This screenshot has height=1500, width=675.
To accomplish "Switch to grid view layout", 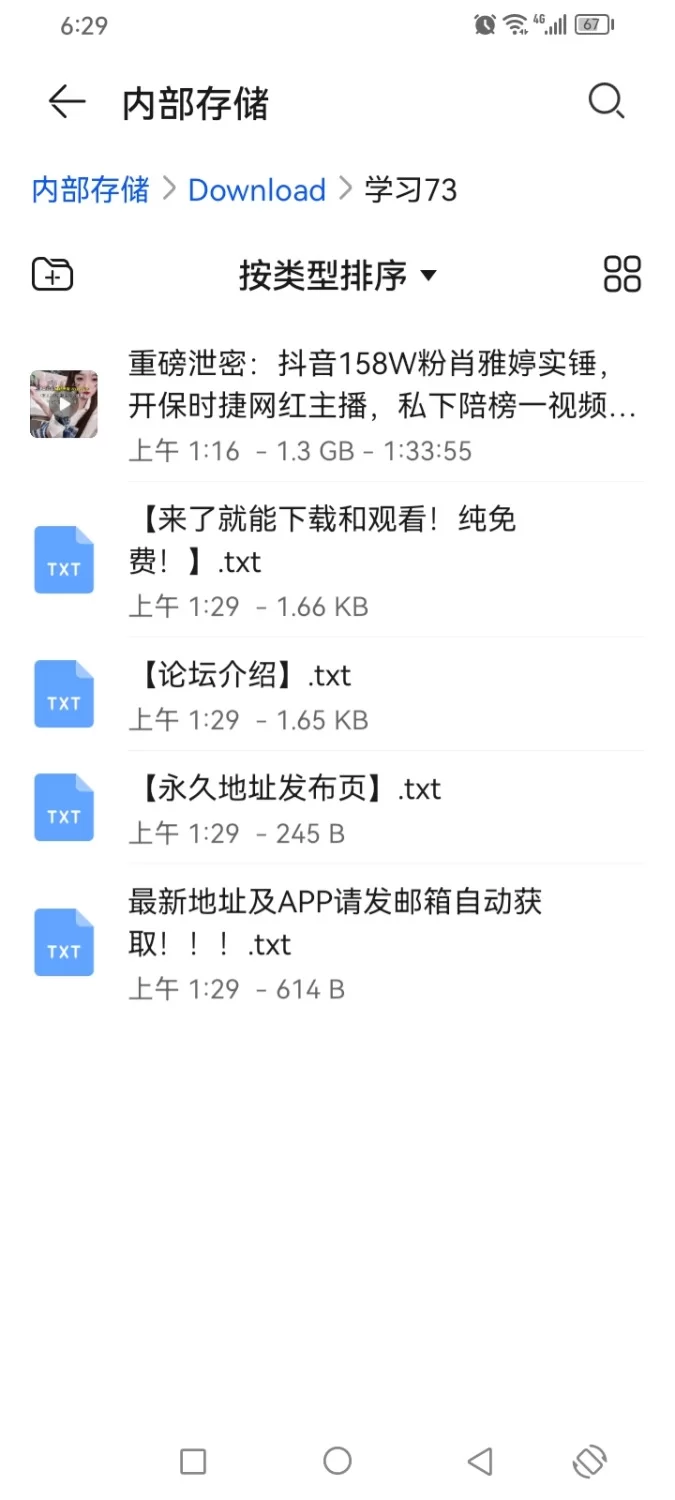I will [x=622, y=274].
